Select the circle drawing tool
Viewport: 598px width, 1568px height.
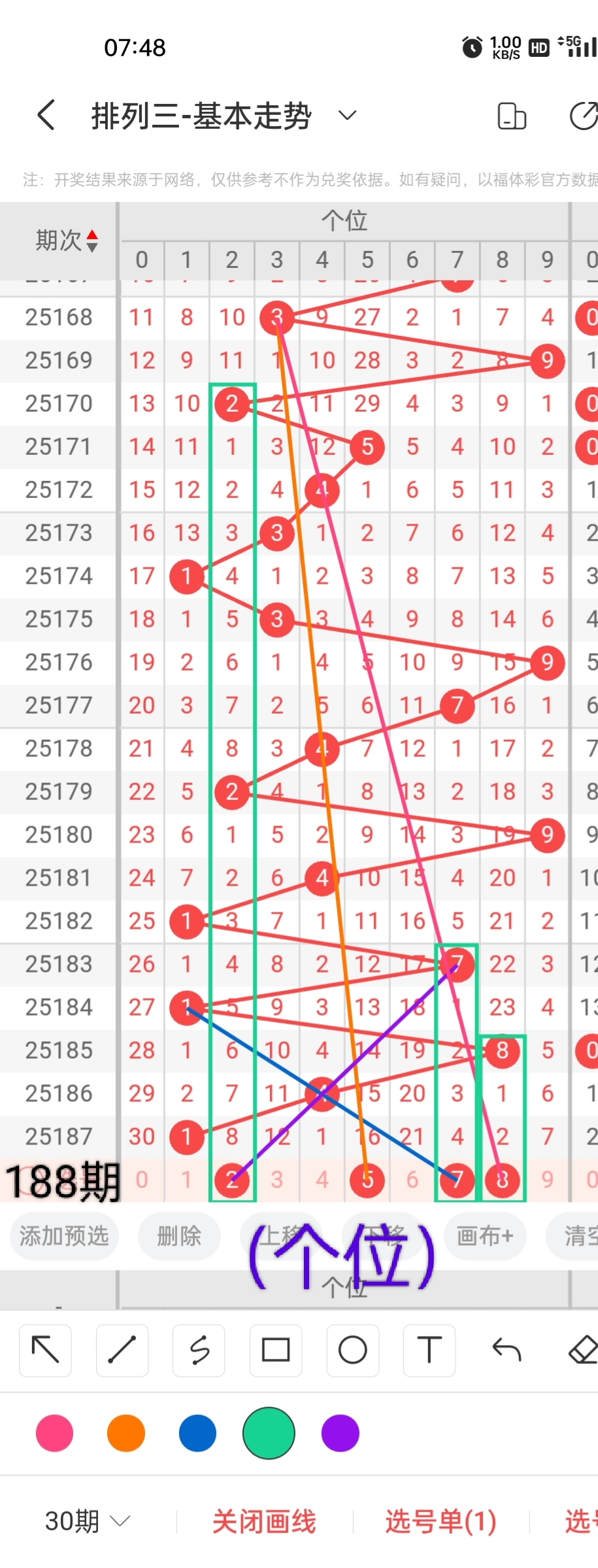coord(352,1350)
